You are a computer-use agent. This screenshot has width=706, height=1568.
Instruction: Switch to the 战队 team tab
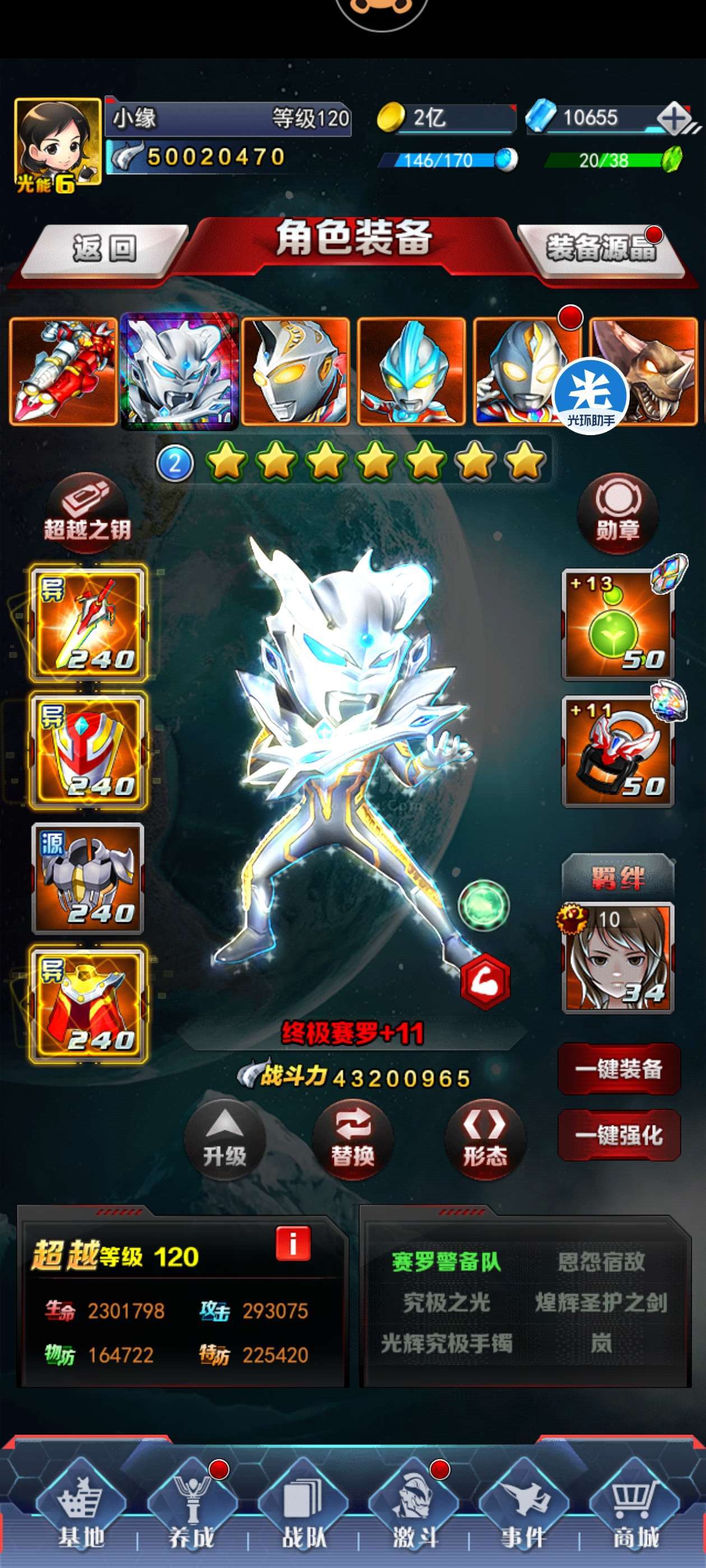click(303, 1513)
